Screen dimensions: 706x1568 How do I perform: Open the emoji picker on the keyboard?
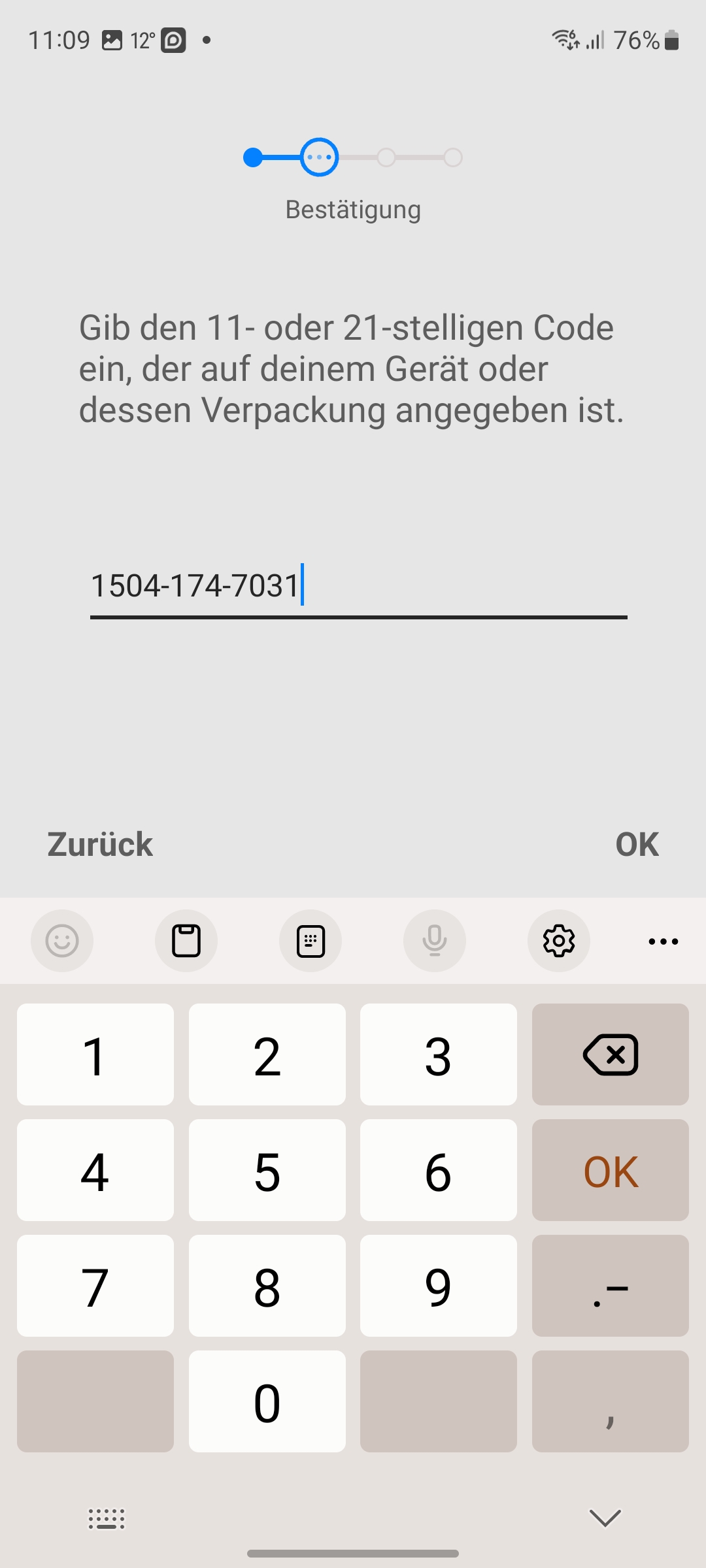tap(62, 941)
